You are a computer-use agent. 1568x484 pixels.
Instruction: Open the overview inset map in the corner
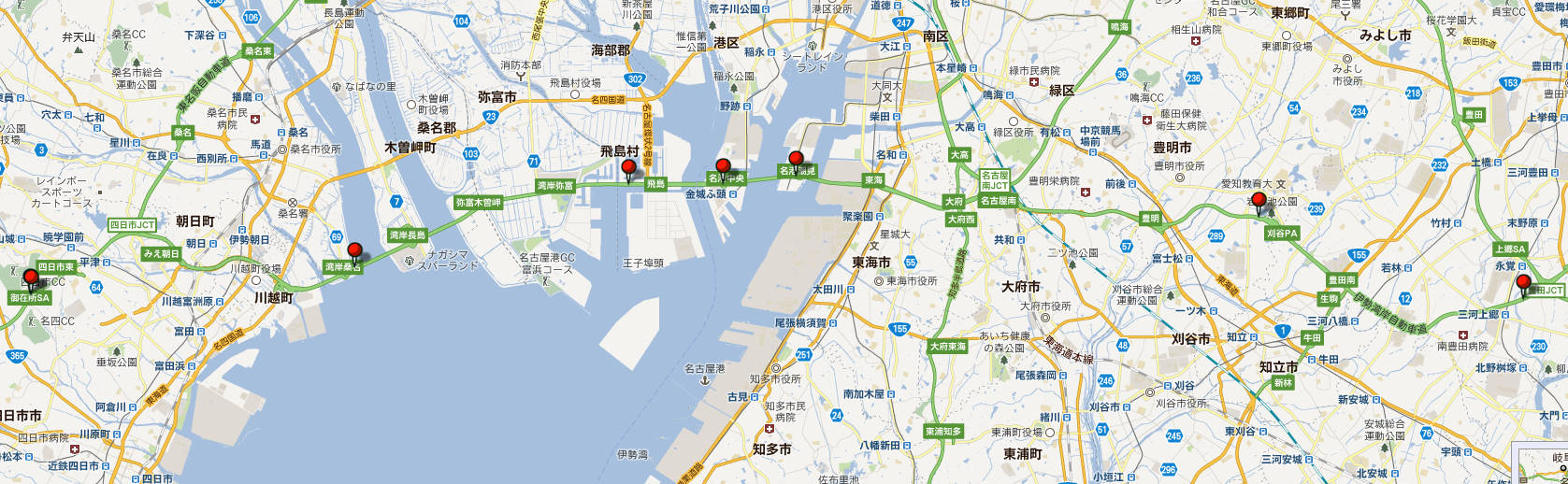[x=1543, y=465]
